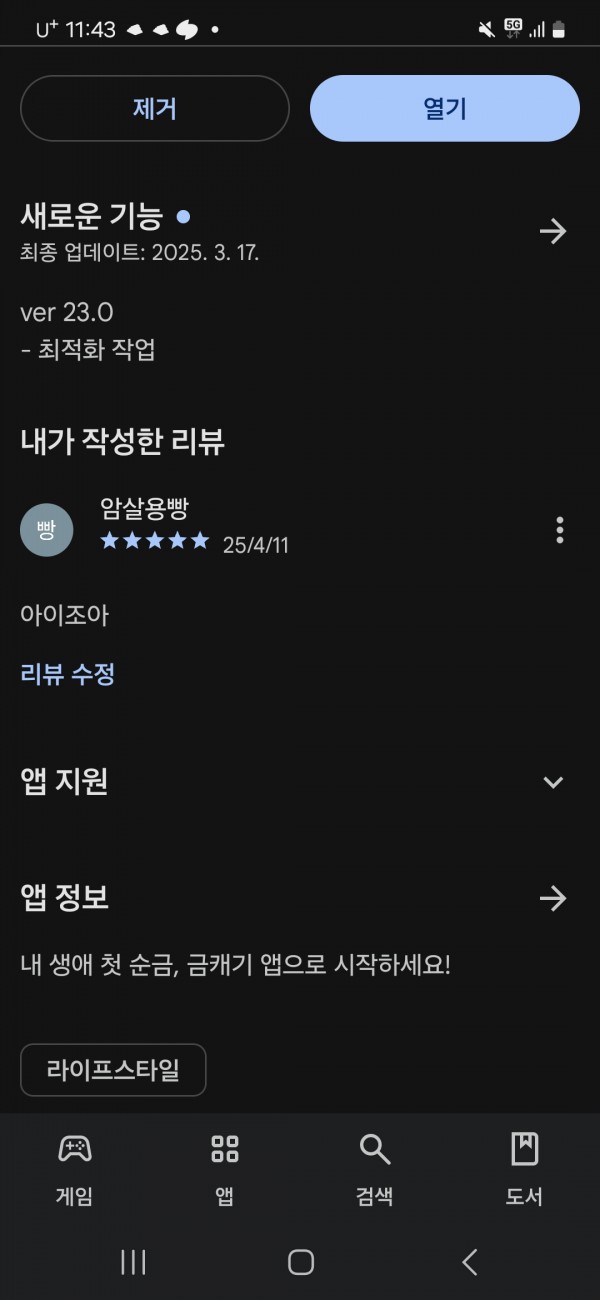The image size is (600, 1300).
Task: Tap the system home button
Action: [301, 1262]
